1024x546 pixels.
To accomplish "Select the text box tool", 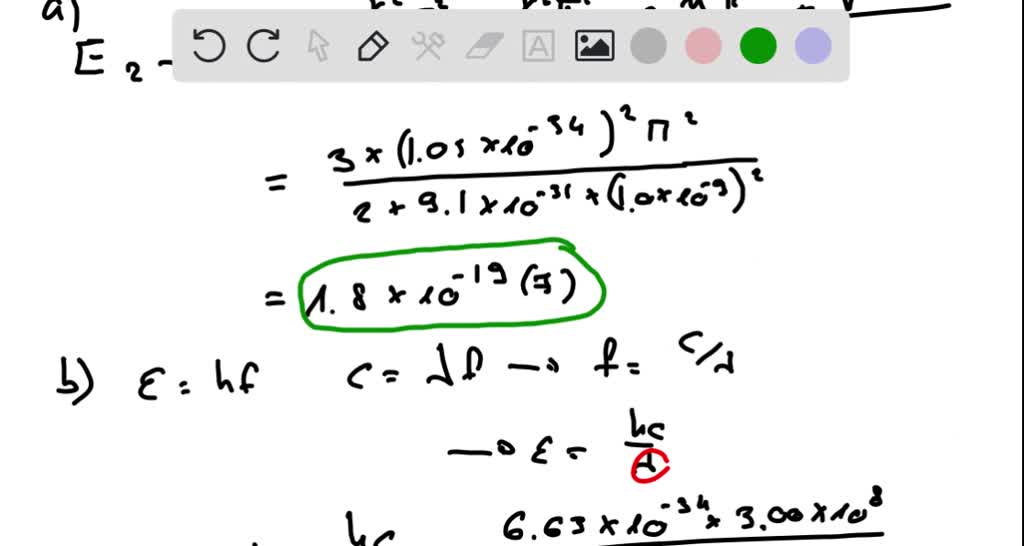I will click(x=539, y=46).
